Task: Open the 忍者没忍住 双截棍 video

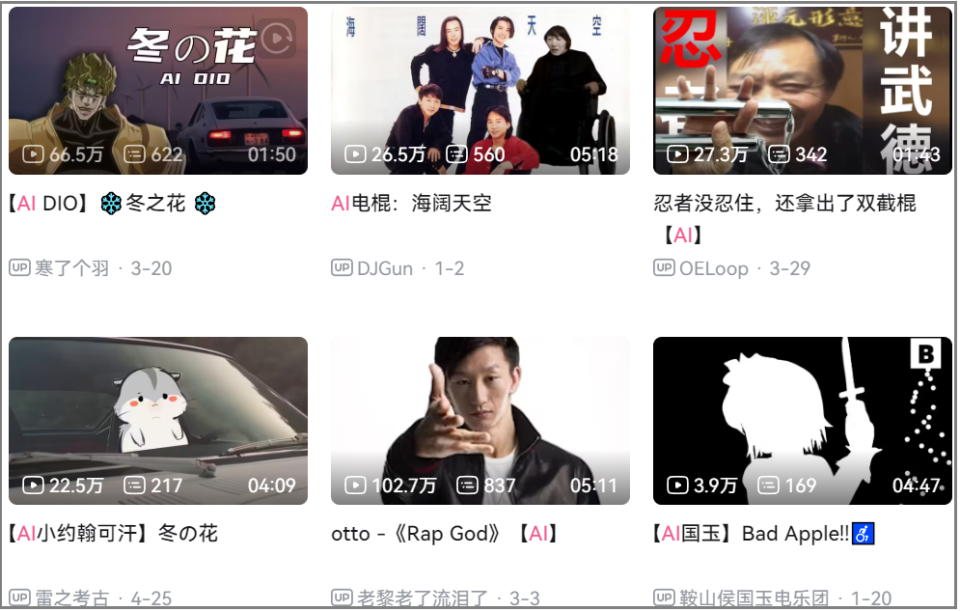Action: tap(802, 90)
